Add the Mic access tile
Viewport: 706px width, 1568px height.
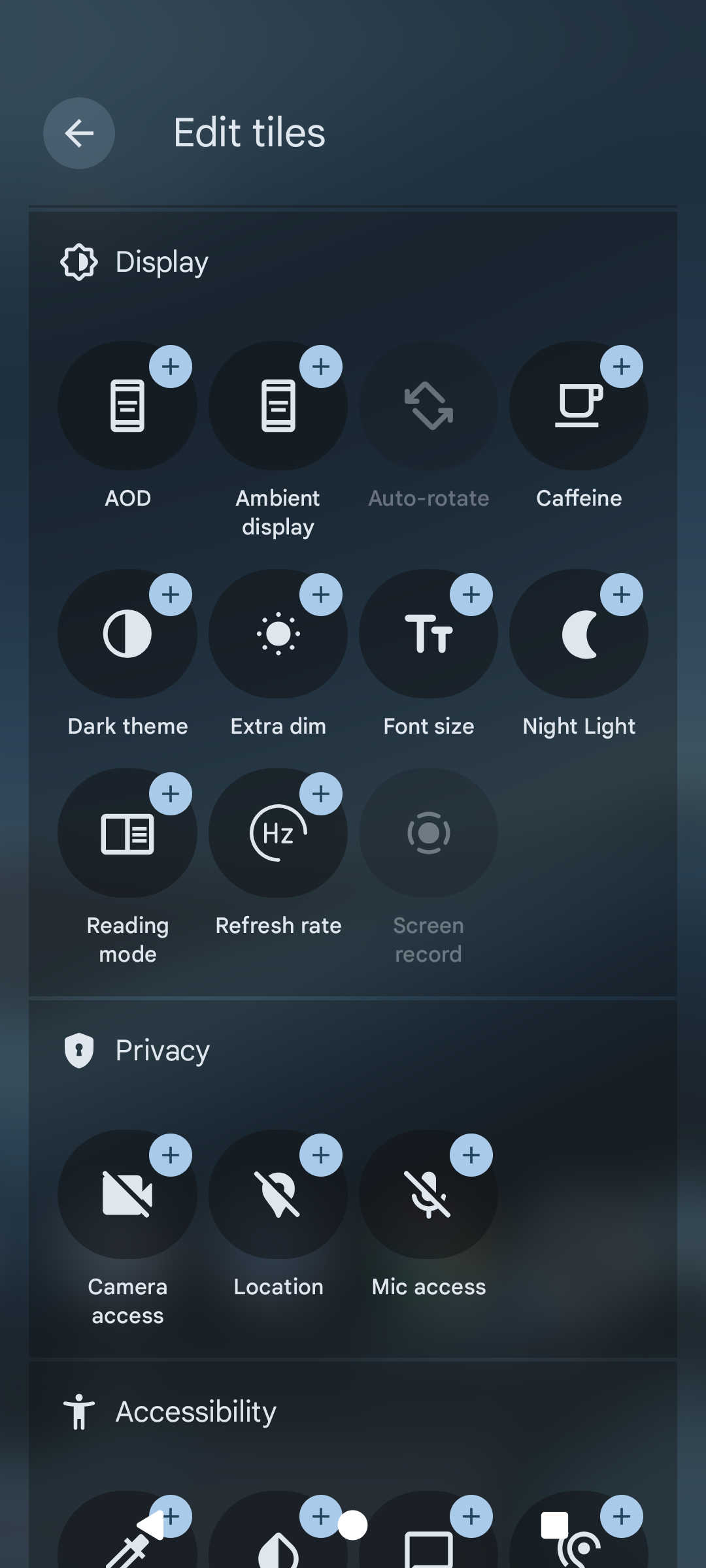coord(471,1155)
